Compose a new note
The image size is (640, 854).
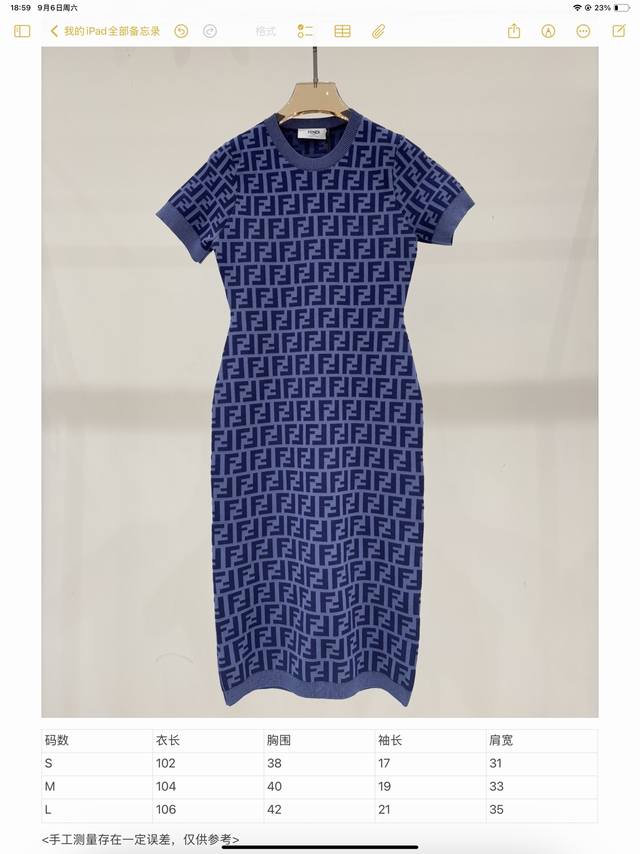[x=618, y=31]
